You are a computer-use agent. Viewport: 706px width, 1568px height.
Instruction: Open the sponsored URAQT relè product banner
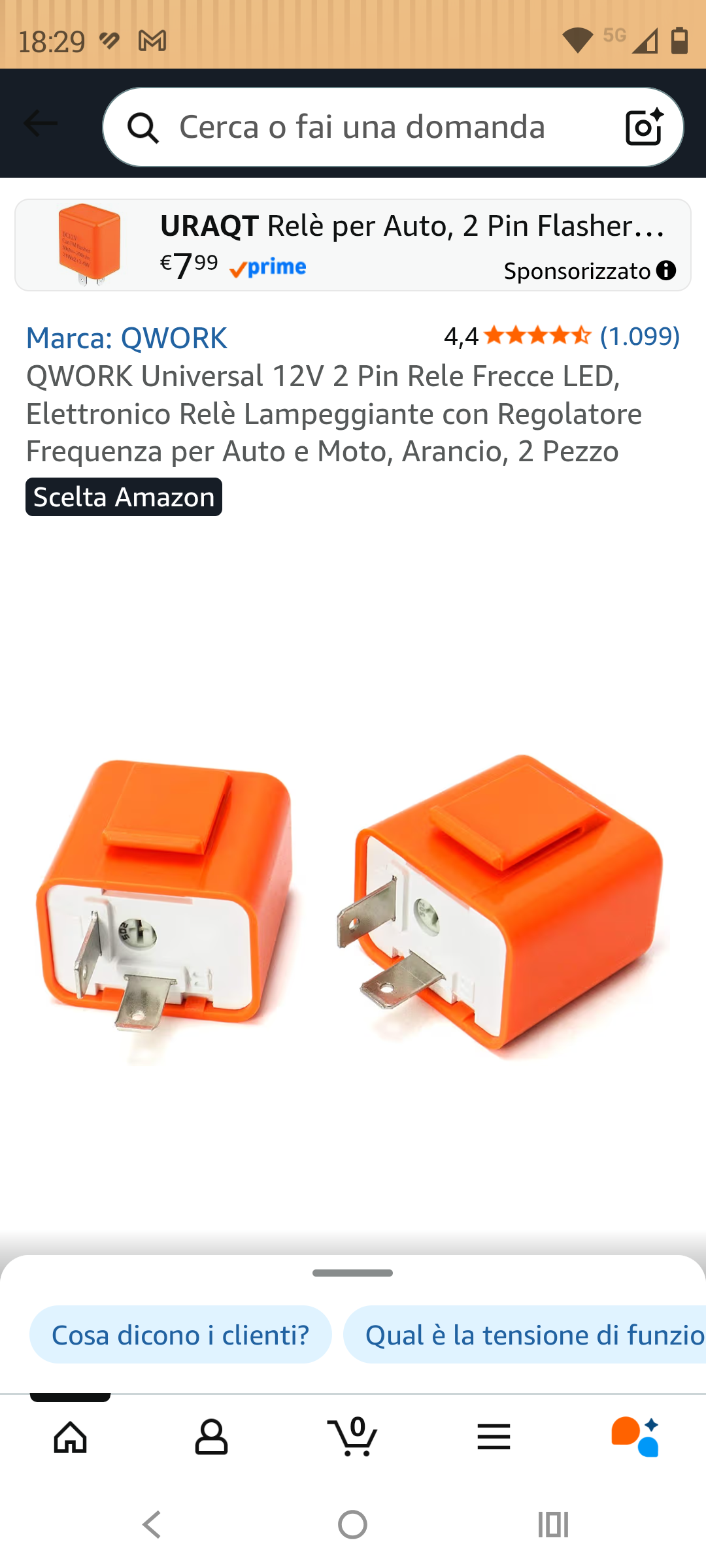point(353,245)
